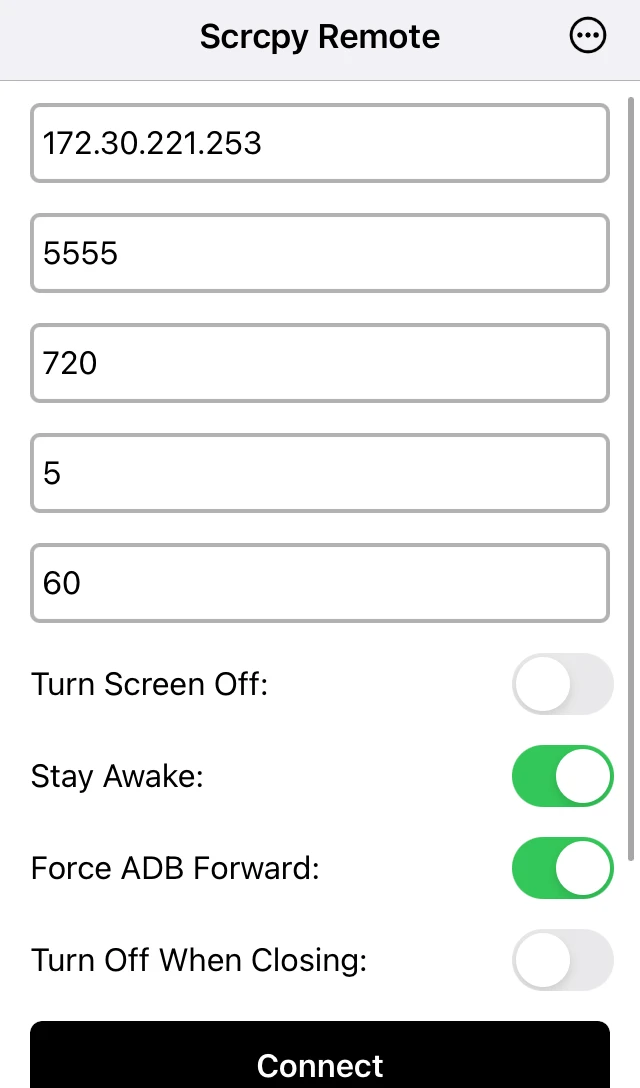The width and height of the screenshot is (640, 1088).
Task: Focus the field with value 5
Action: pyautogui.click(x=320, y=473)
